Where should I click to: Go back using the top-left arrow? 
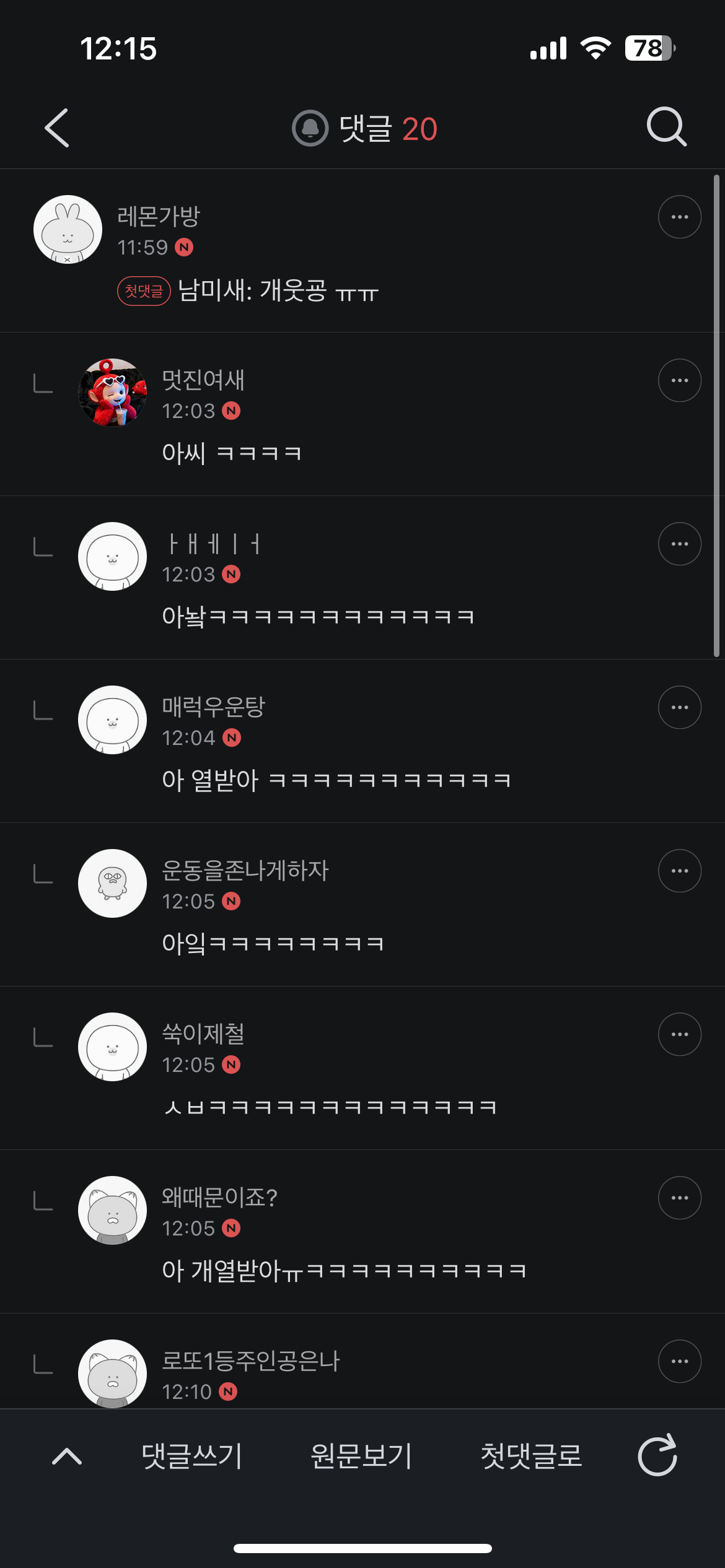[x=57, y=128]
